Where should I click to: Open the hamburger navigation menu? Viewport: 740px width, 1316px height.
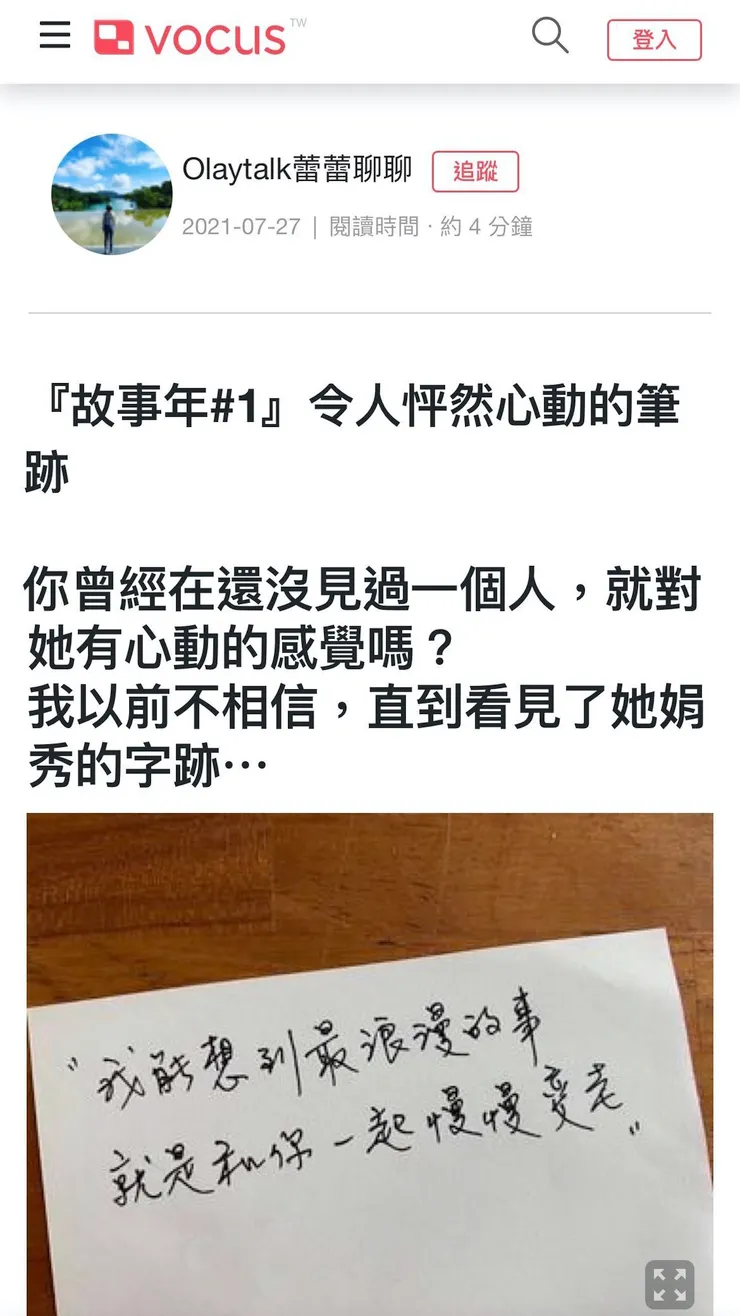pos(54,36)
